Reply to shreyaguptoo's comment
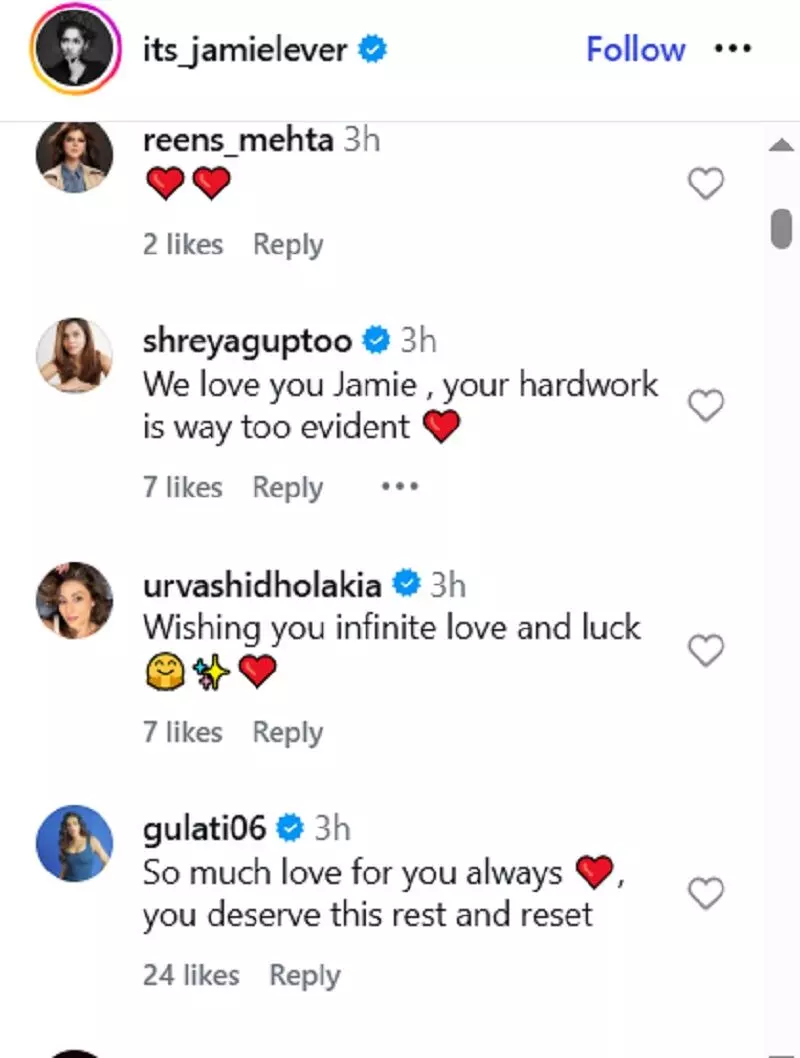This screenshot has height=1058, width=800. point(288,487)
